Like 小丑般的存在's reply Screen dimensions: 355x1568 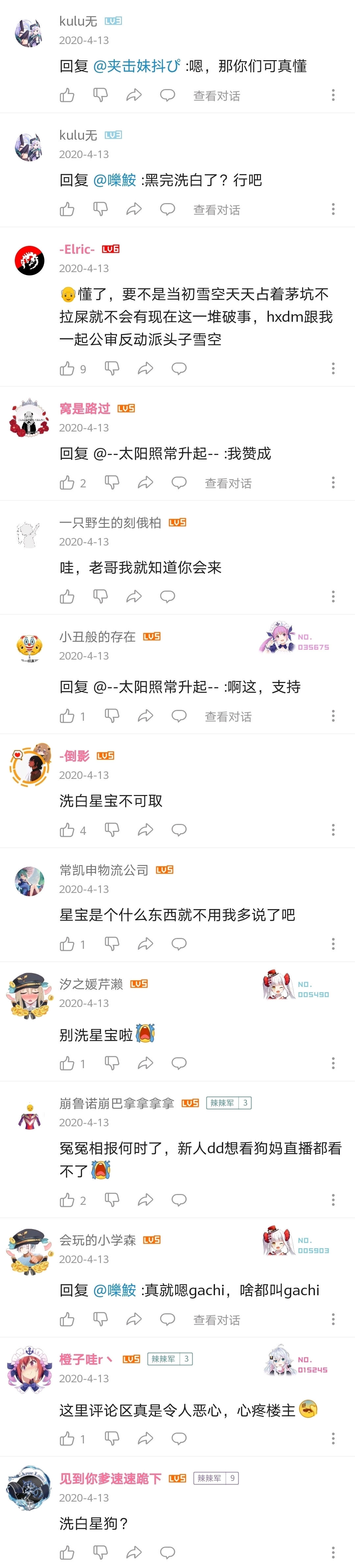pyautogui.click(x=67, y=716)
